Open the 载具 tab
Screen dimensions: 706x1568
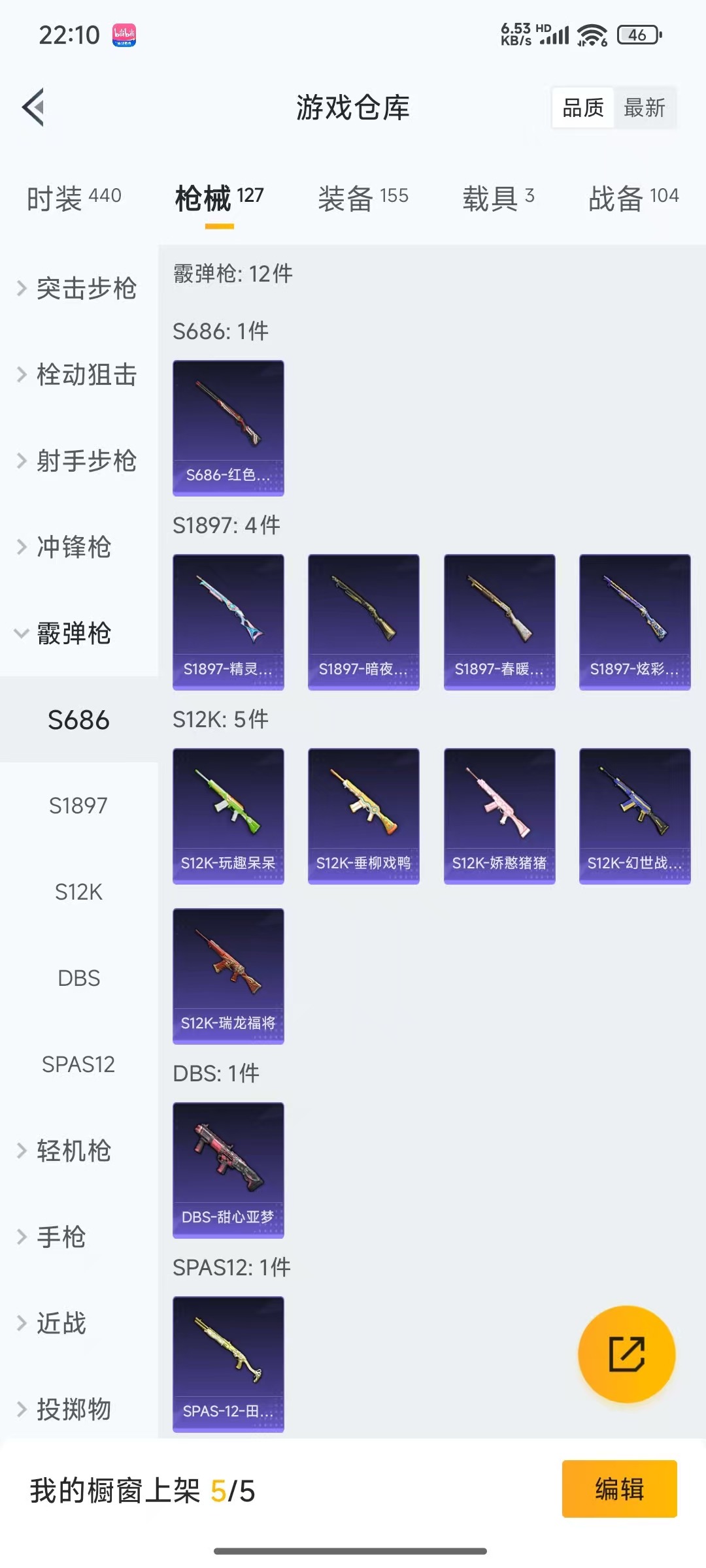point(498,197)
